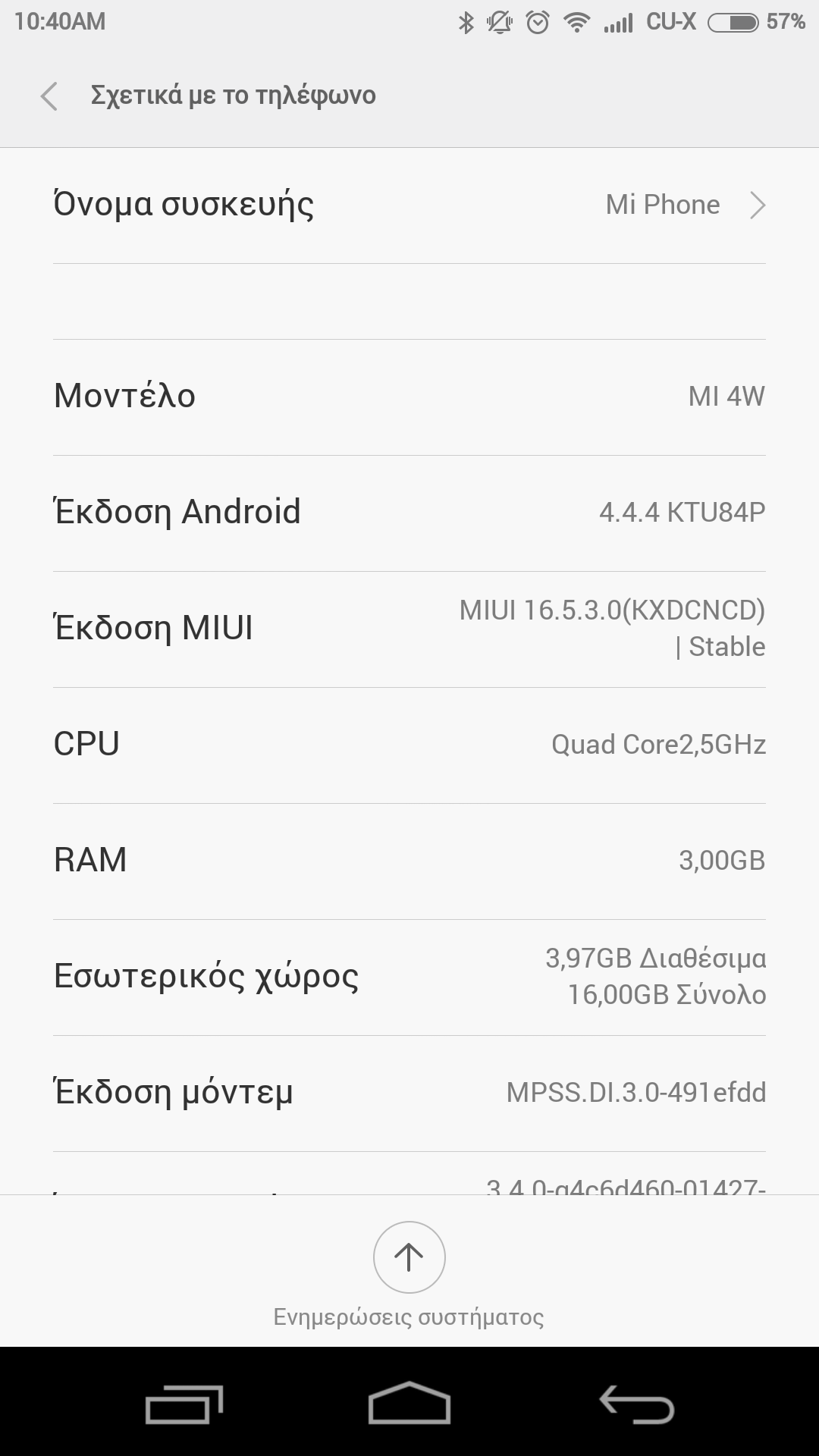819x1456 pixels.
Task: Tap the Έκδοση Android row
Action: click(409, 513)
